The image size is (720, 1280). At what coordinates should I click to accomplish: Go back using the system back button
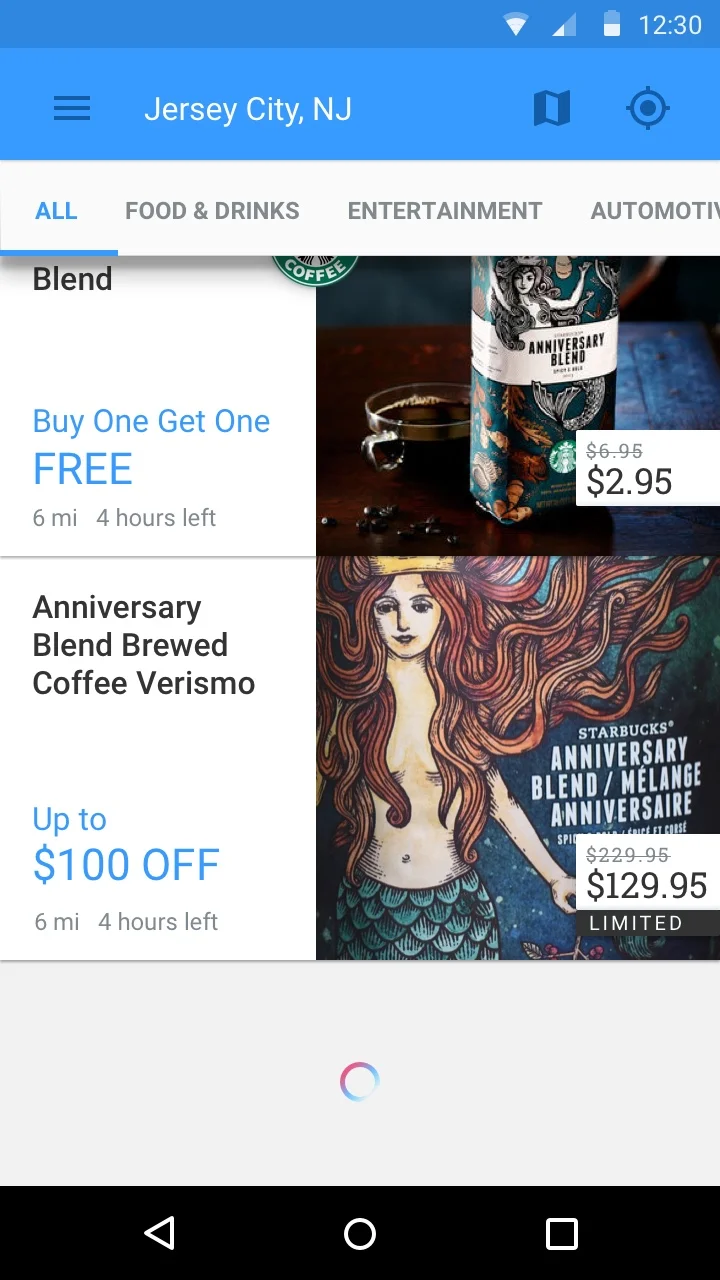pos(160,1233)
